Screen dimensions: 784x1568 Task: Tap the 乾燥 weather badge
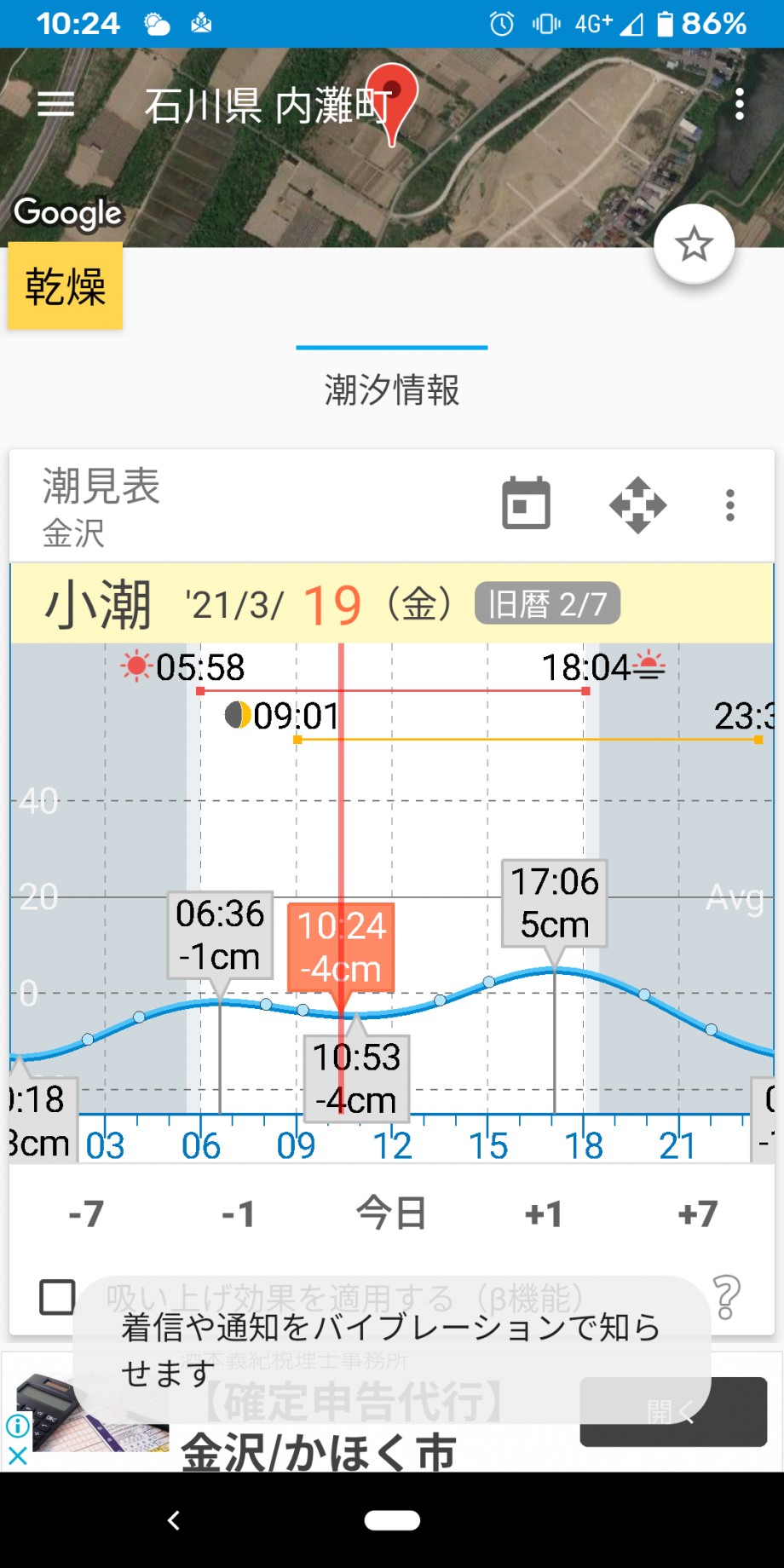pyautogui.click(x=66, y=286)
